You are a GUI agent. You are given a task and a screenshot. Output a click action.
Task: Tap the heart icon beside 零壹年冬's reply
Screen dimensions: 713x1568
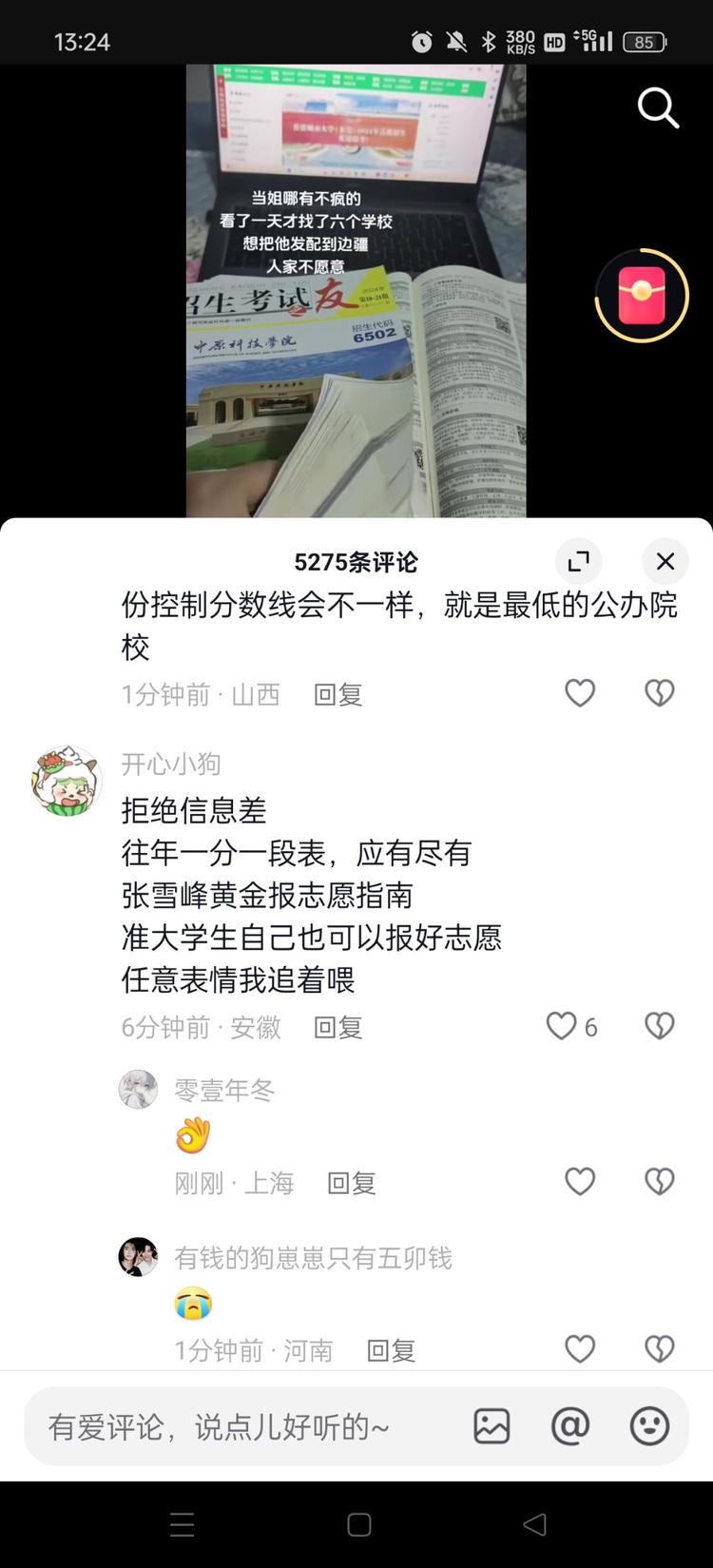pyautogui.click(x=580, y=1182)
